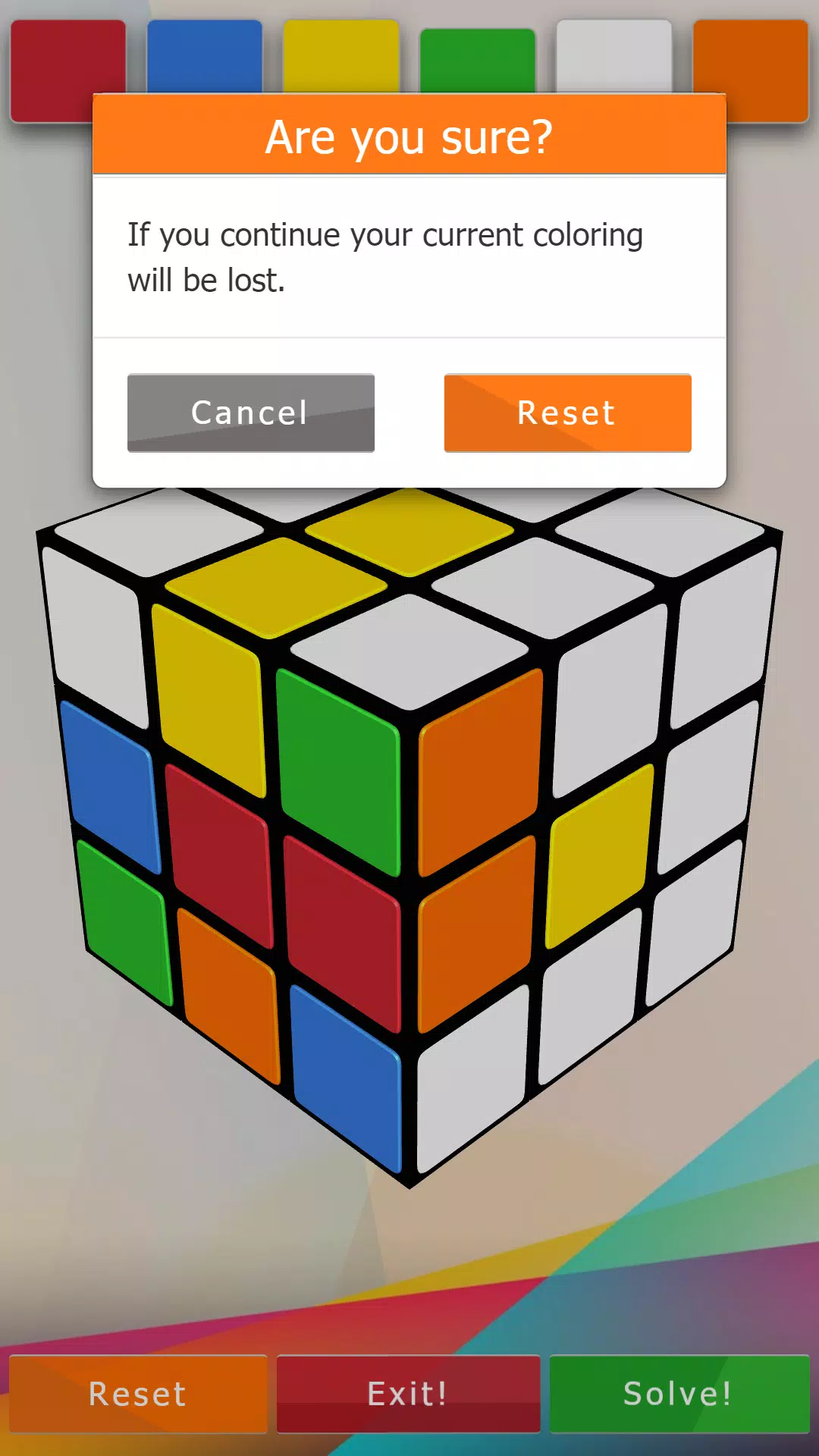Cancel the reset confirmation dialog
The width and height of the screenshot is (819, 1456).
250,413
